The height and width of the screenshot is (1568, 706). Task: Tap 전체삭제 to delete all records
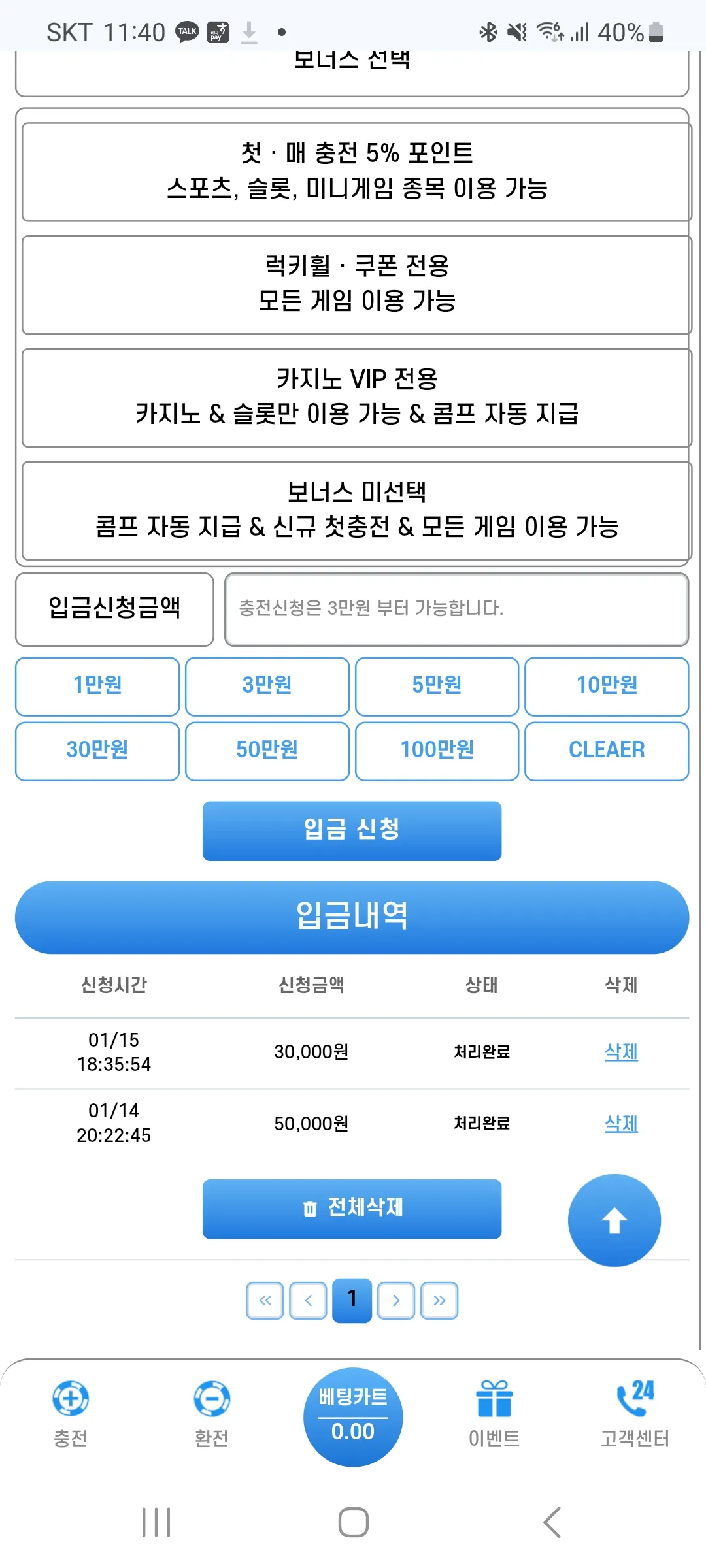coord(352,1209)
